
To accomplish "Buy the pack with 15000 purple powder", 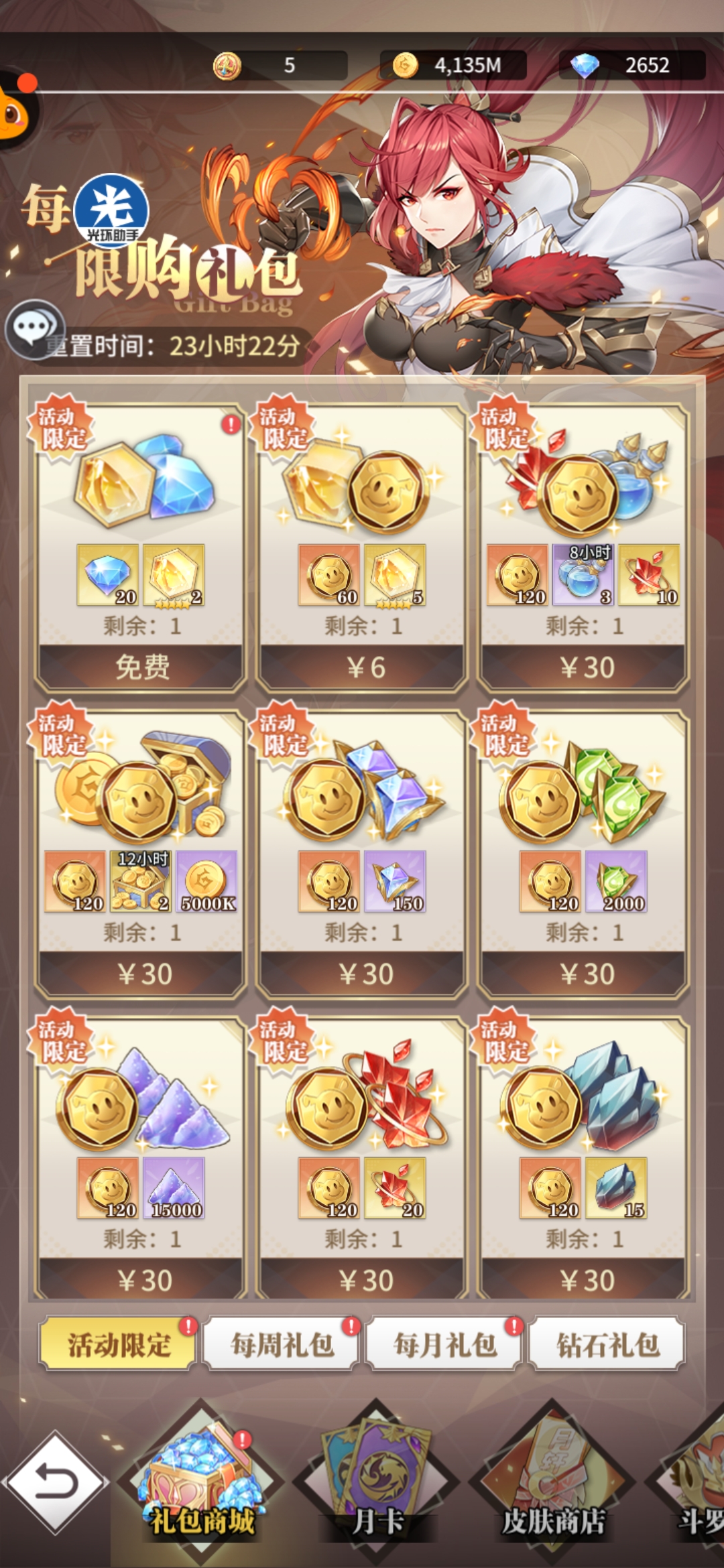I will point(141,1280).
